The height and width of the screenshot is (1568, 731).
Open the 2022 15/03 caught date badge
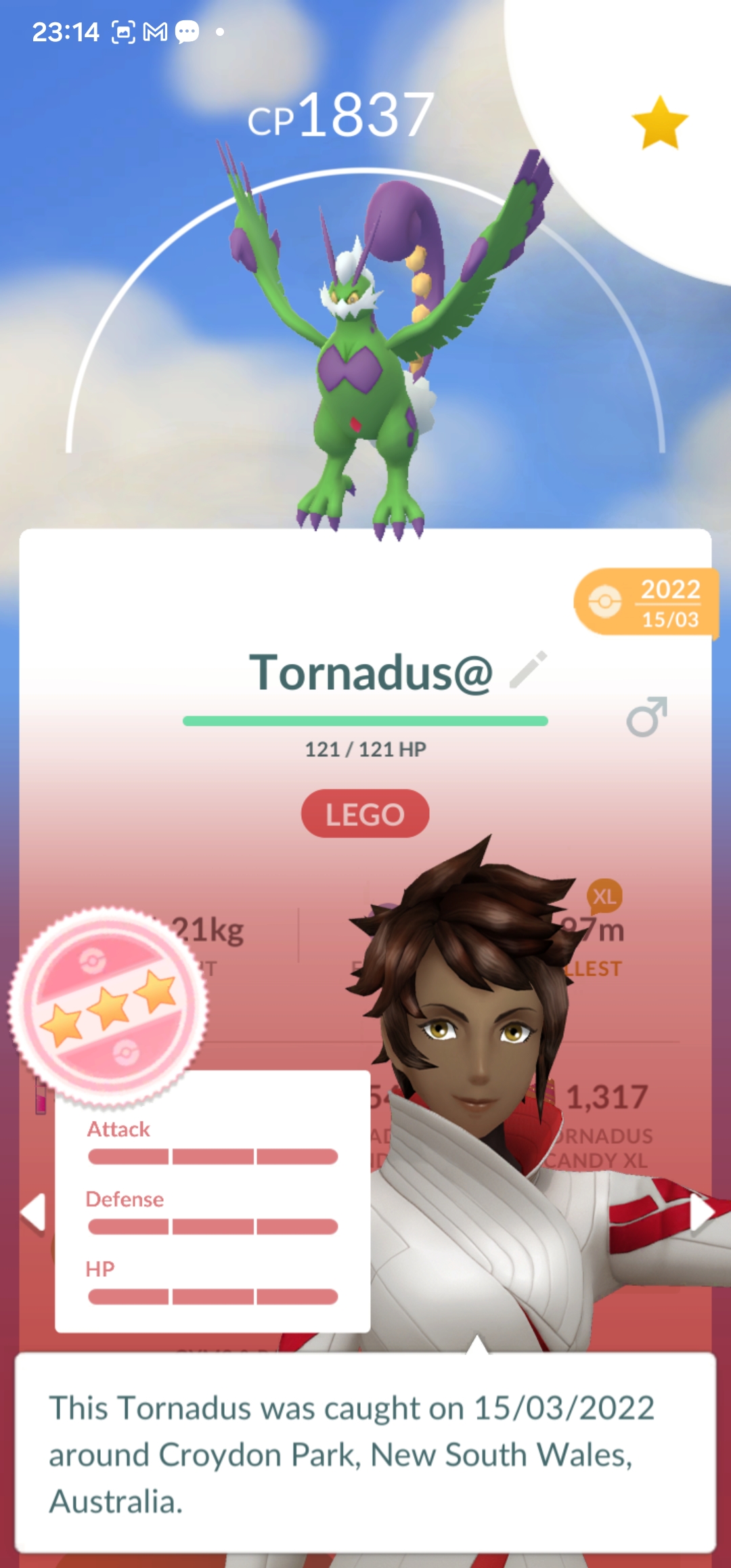[x=646, y=602]
